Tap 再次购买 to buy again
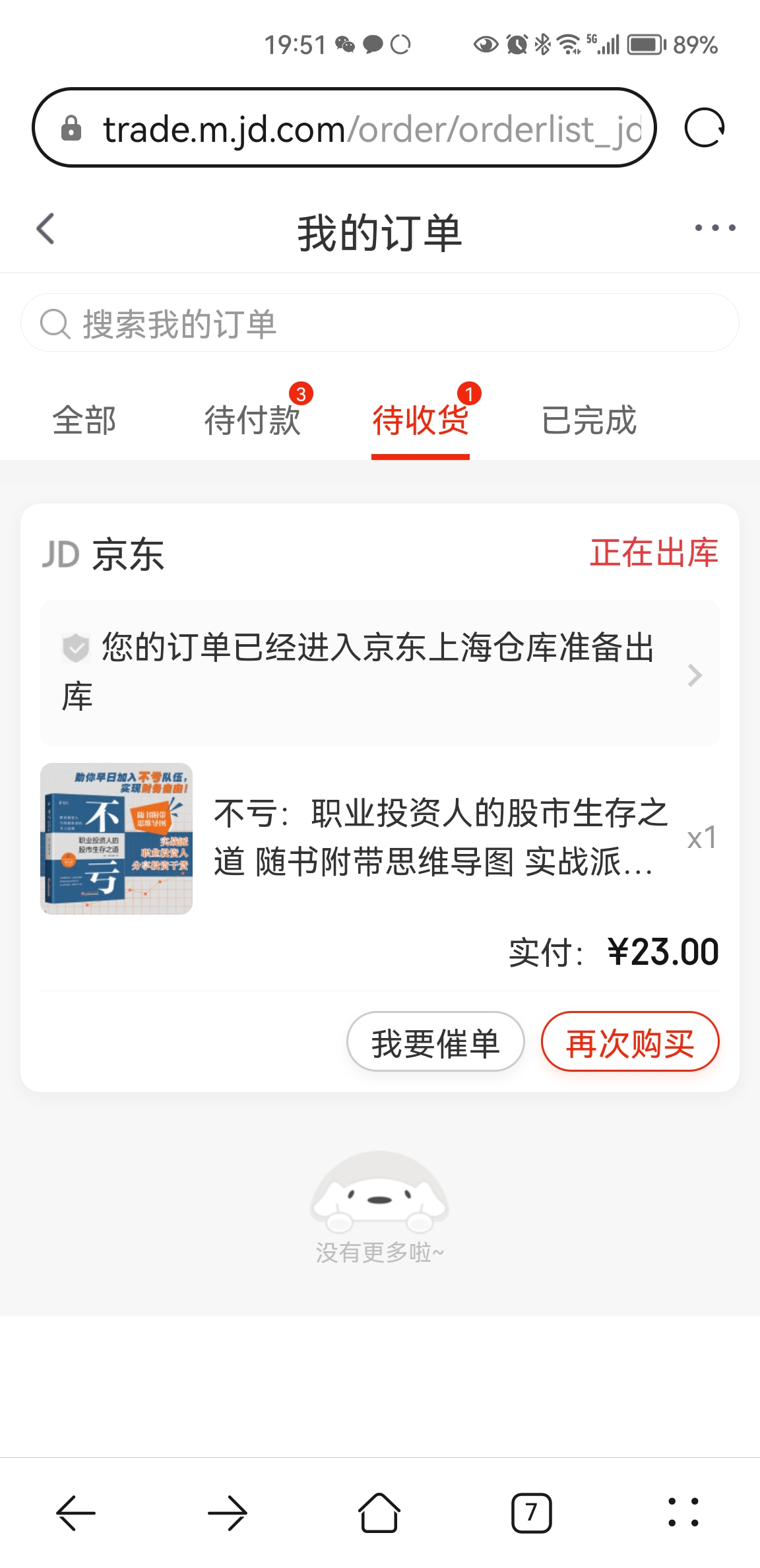 [x=630, y=1043]
